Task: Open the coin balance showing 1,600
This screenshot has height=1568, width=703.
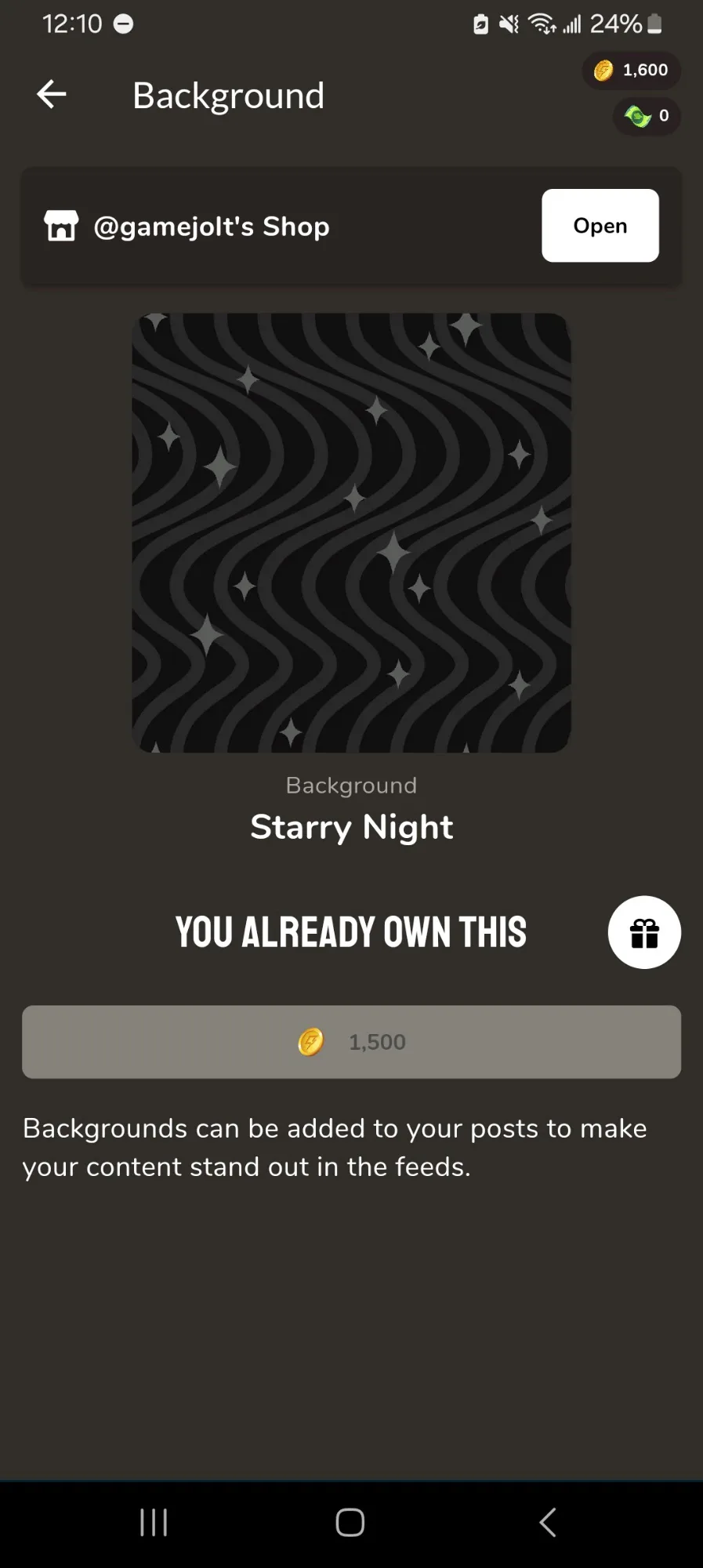Action: click(x=631, y=71)
